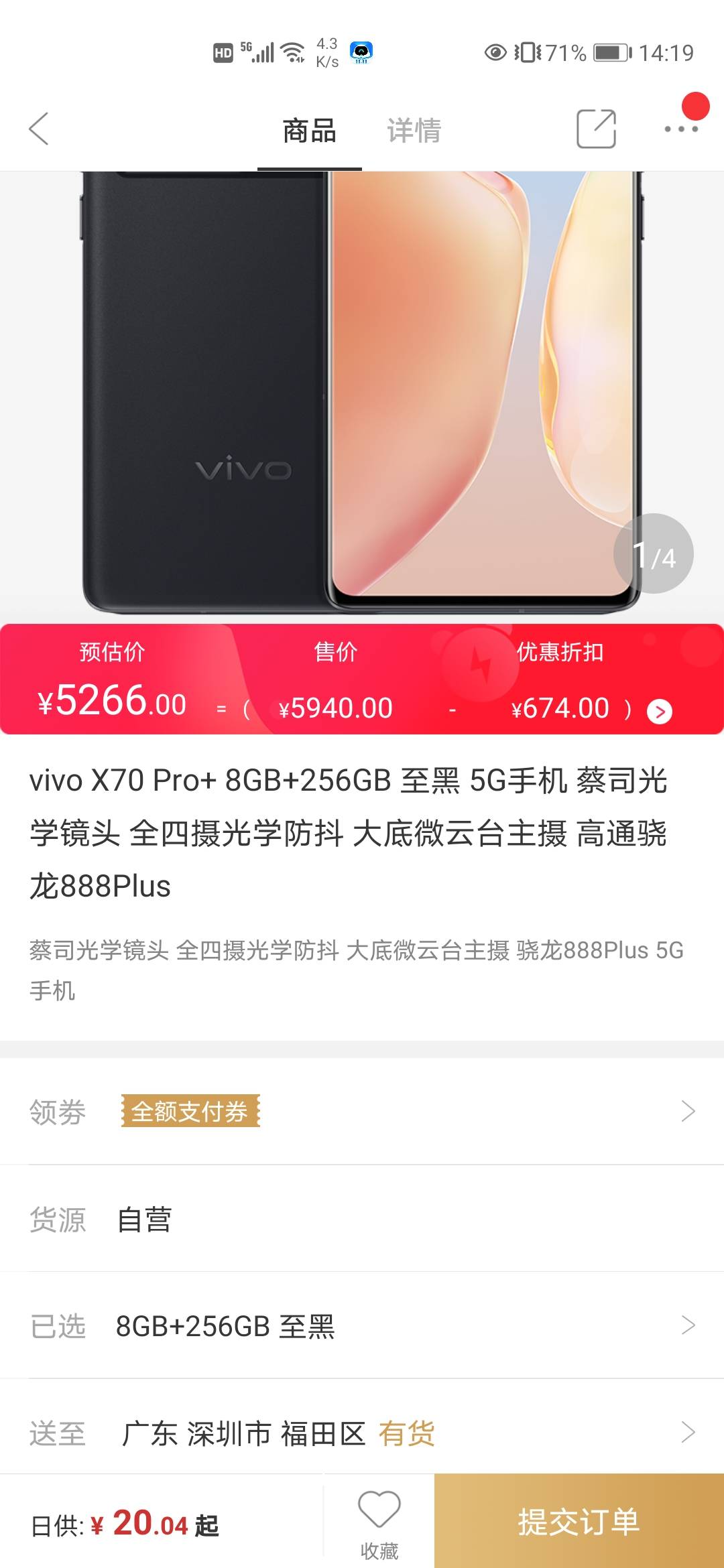Open the three-dot overflow menu
This screenshot has width=724, height=1568.
point(681,129)
